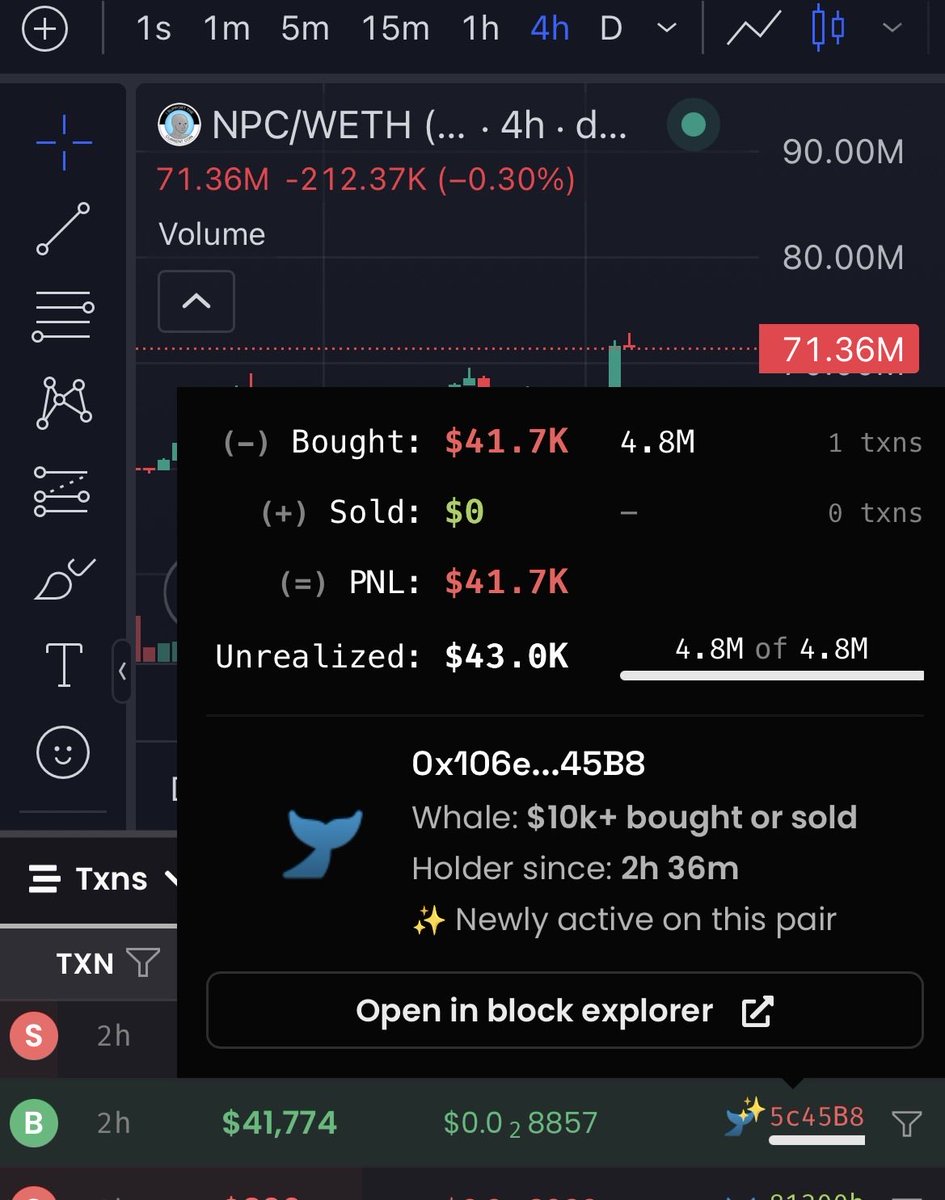Open the Txns dropdown menu
945x1200 pixels.
pos(102,879)
